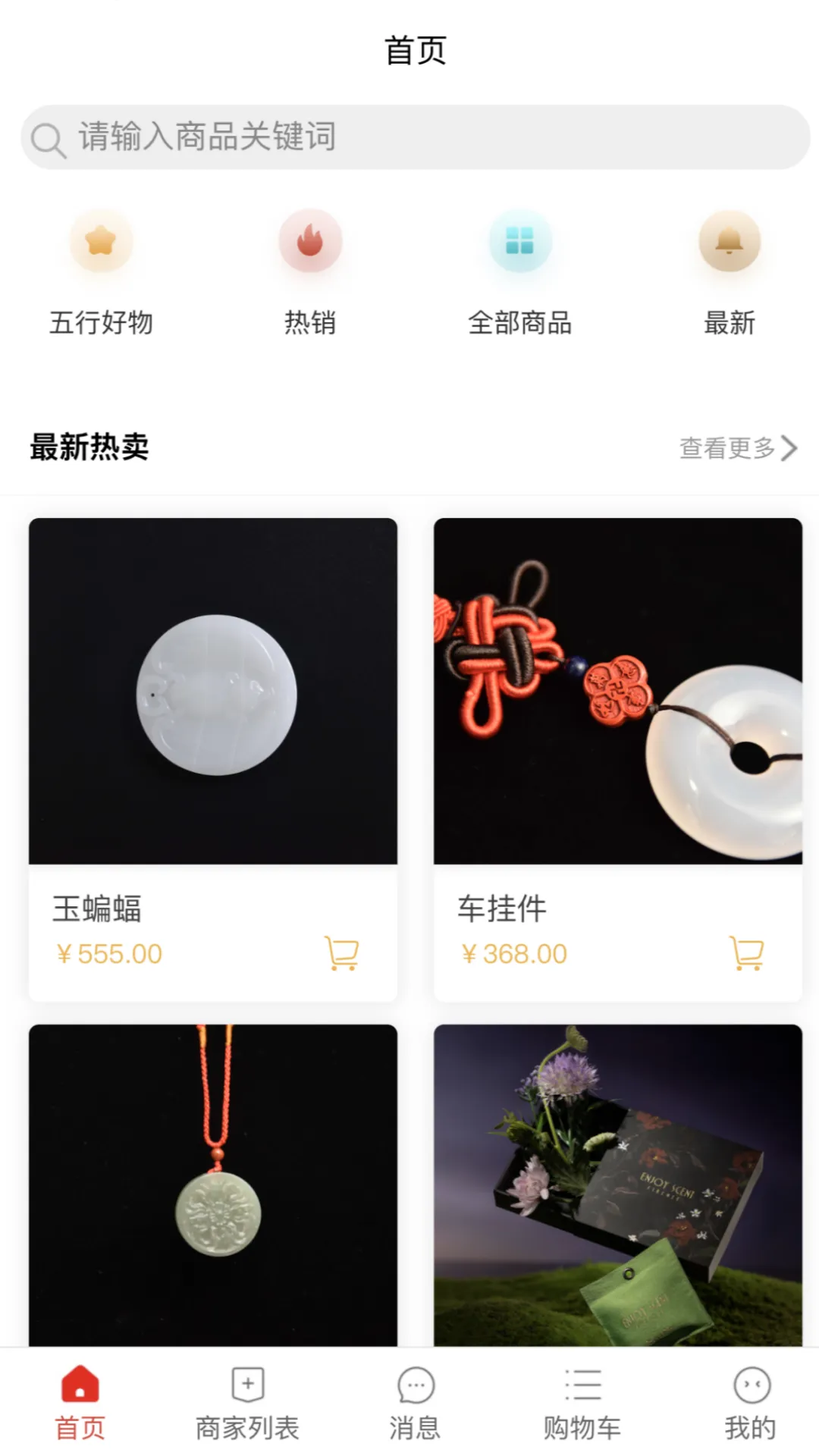The height and width of the screenshot is (1456, 819).
Task: Click the search magnifier icon
Action: (x=47, y=138)
